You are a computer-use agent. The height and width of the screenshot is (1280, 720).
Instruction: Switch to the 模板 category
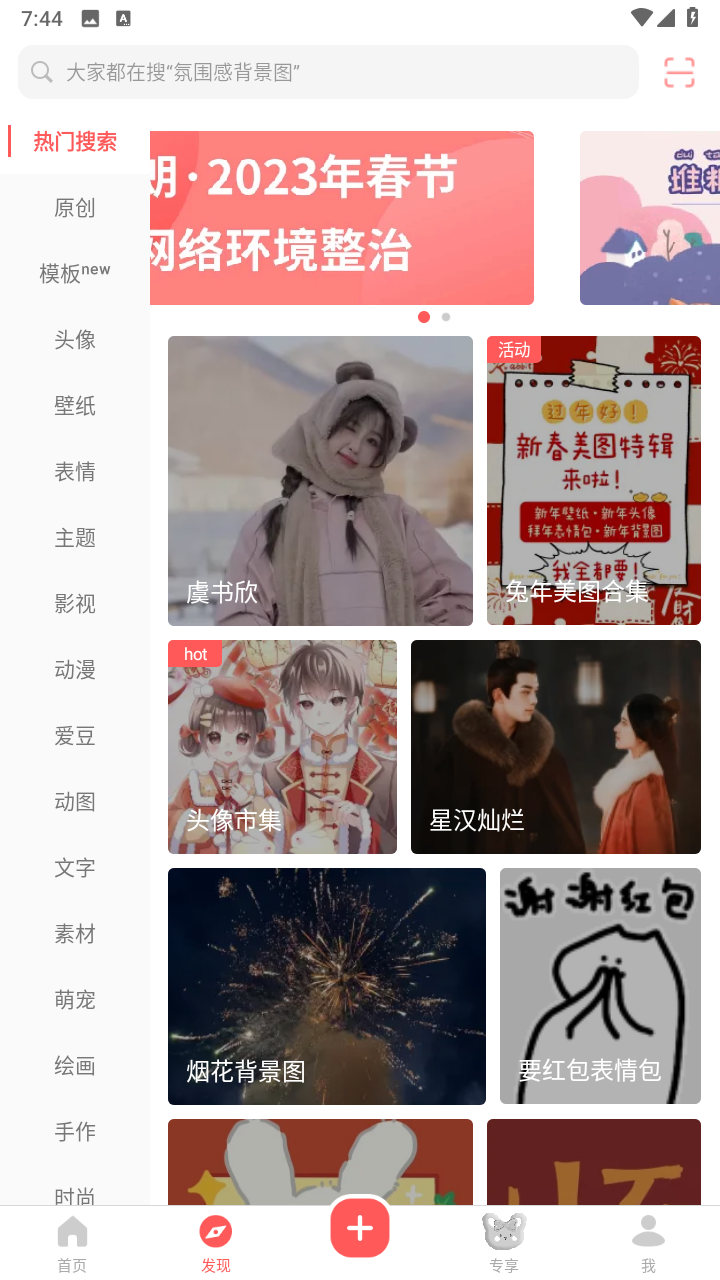pos(75,273)
